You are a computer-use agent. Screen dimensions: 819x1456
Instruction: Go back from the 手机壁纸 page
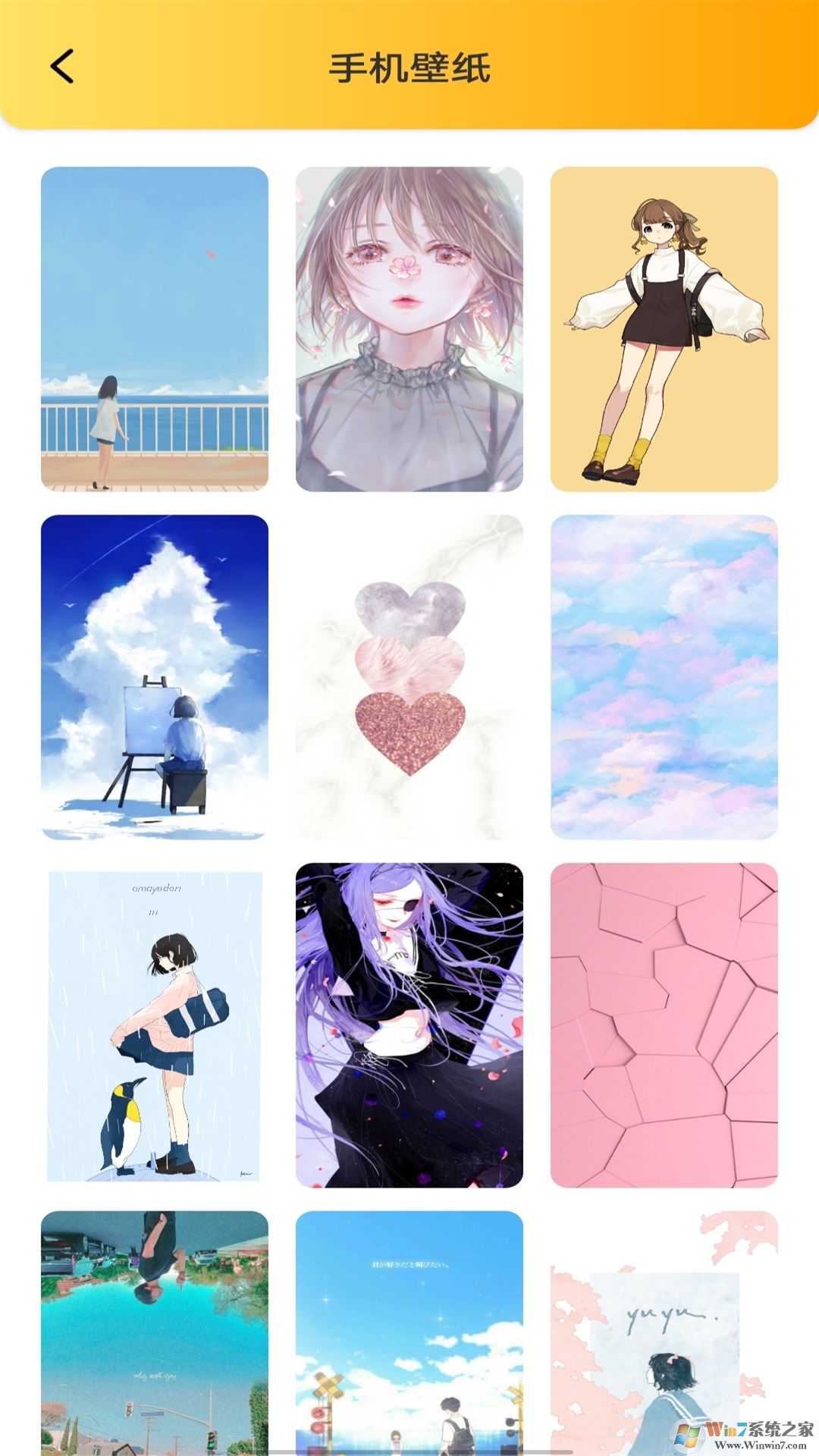coord(62,67)
